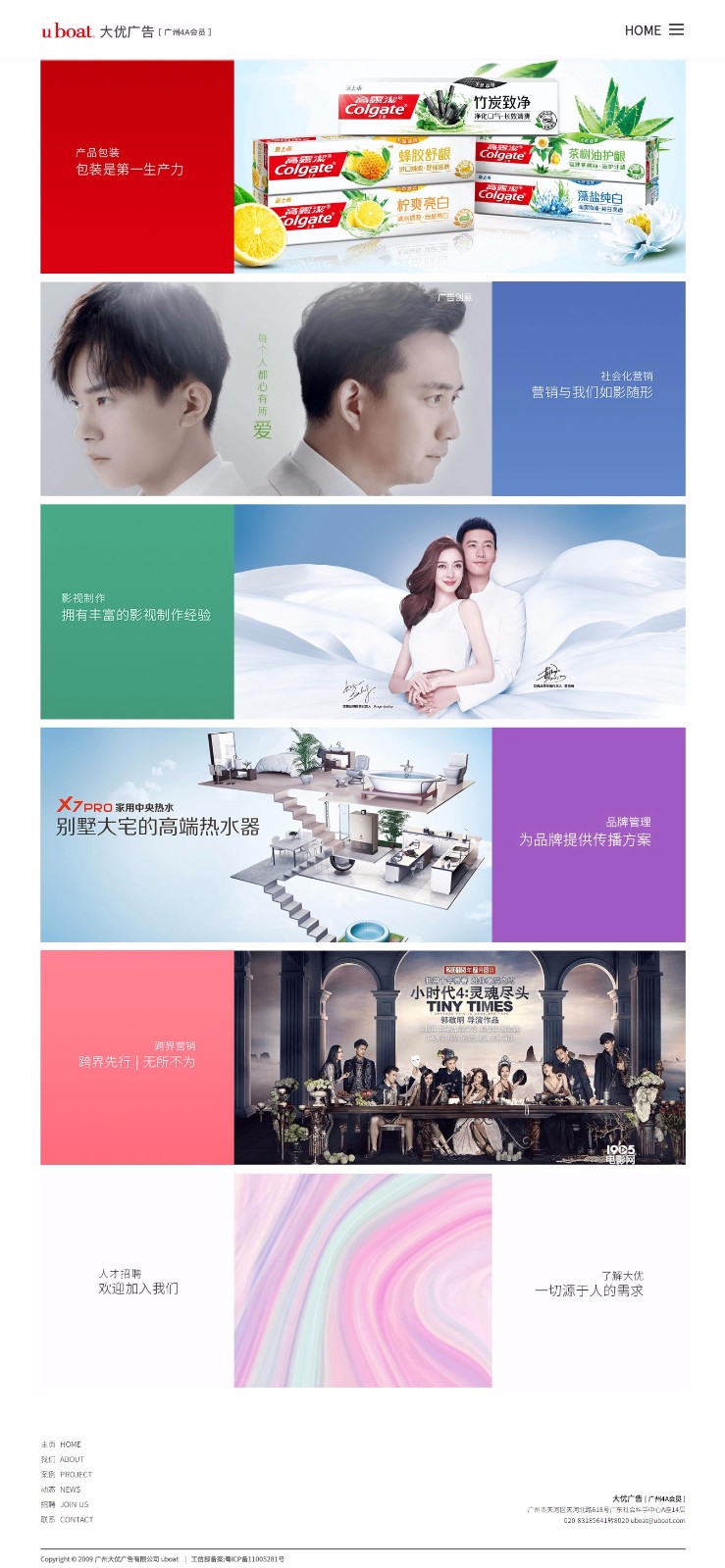Open 联系 CONTACT footer link
Screen dimensions: 725x1568
coord(68,1519)
